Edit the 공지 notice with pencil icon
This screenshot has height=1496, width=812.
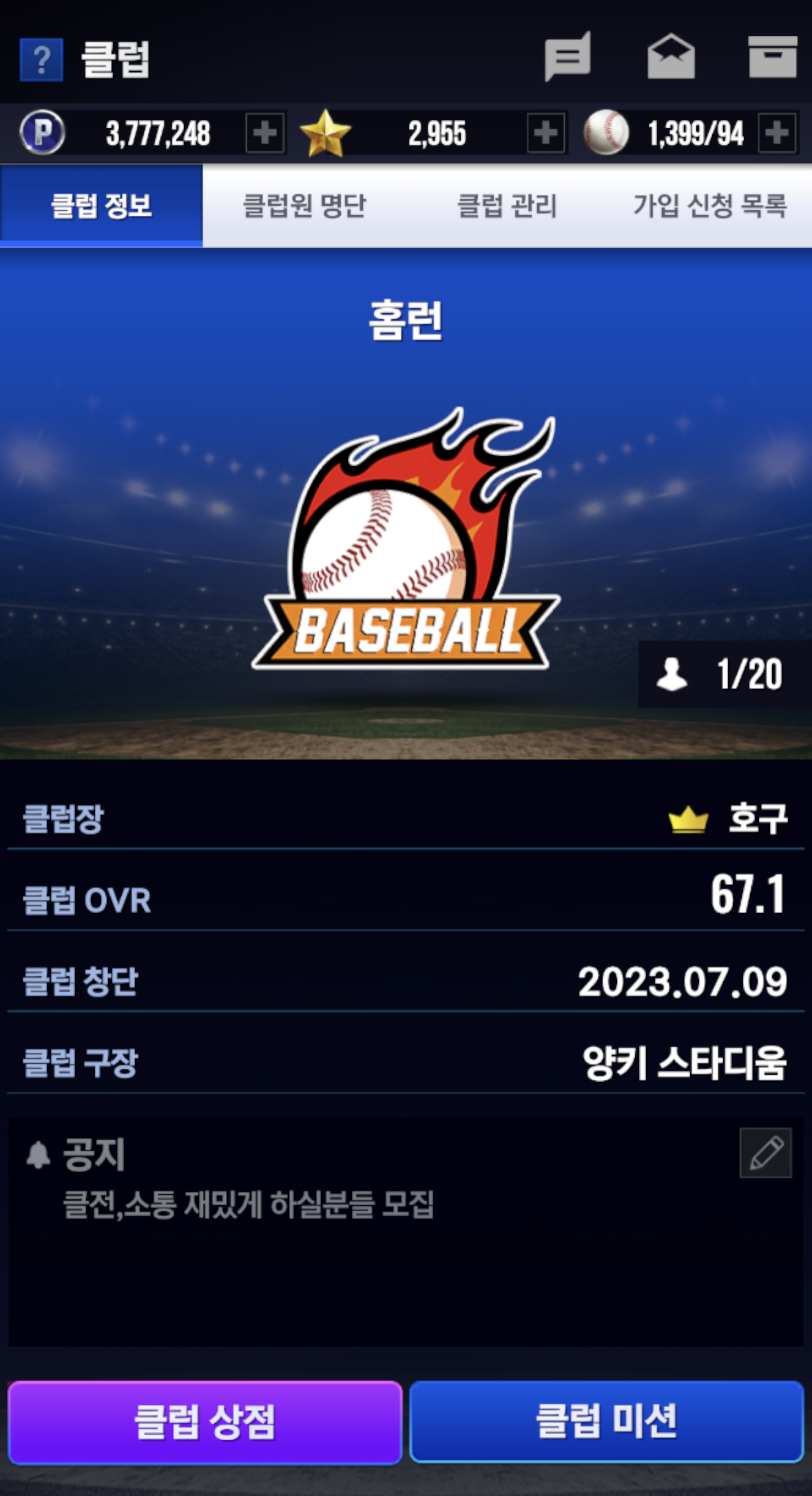point(765,1152)
